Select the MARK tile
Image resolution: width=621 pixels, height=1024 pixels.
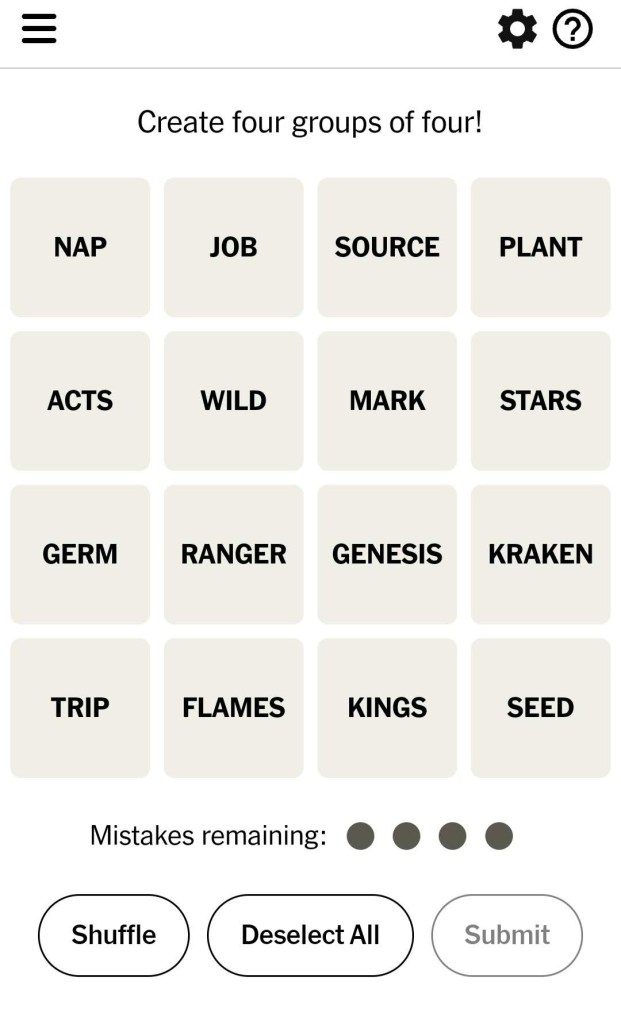(387, 401)
